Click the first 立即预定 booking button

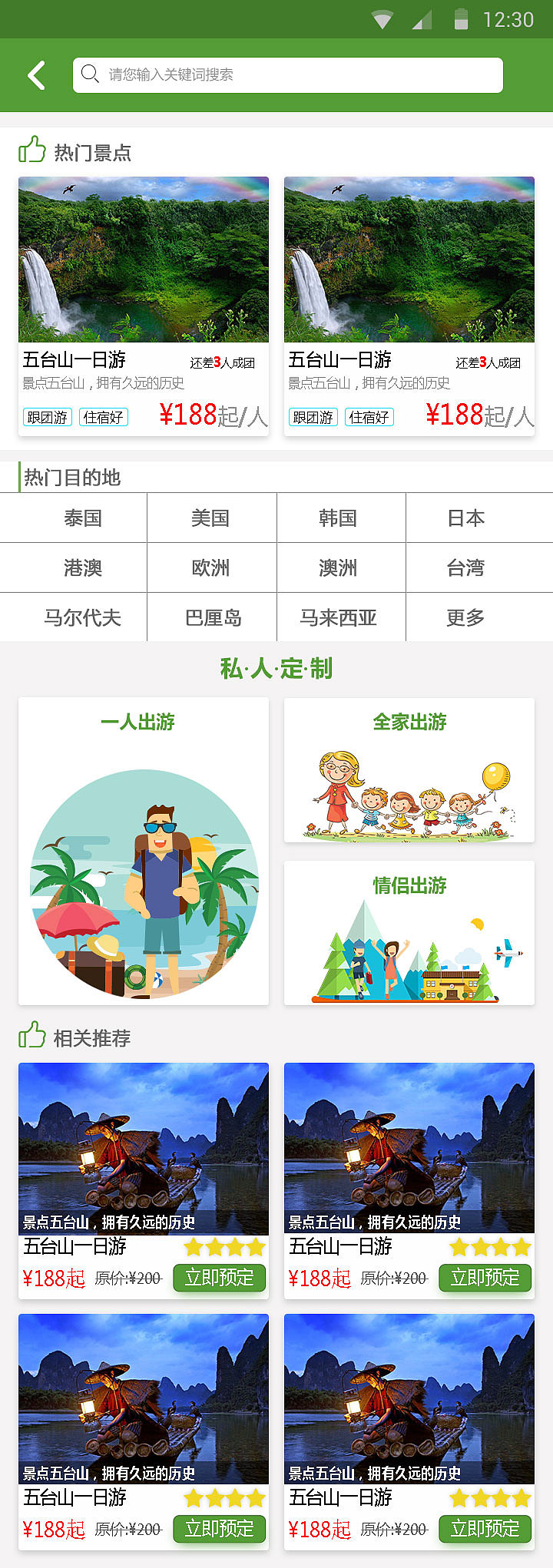click(219, 1277)
